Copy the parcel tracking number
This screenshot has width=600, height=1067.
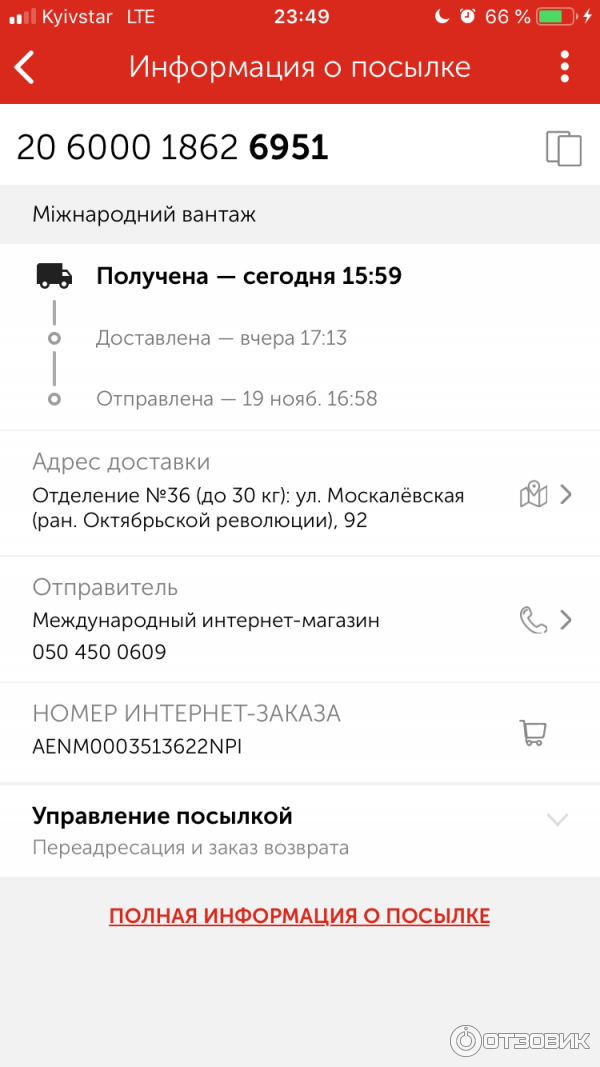(563, 148)
